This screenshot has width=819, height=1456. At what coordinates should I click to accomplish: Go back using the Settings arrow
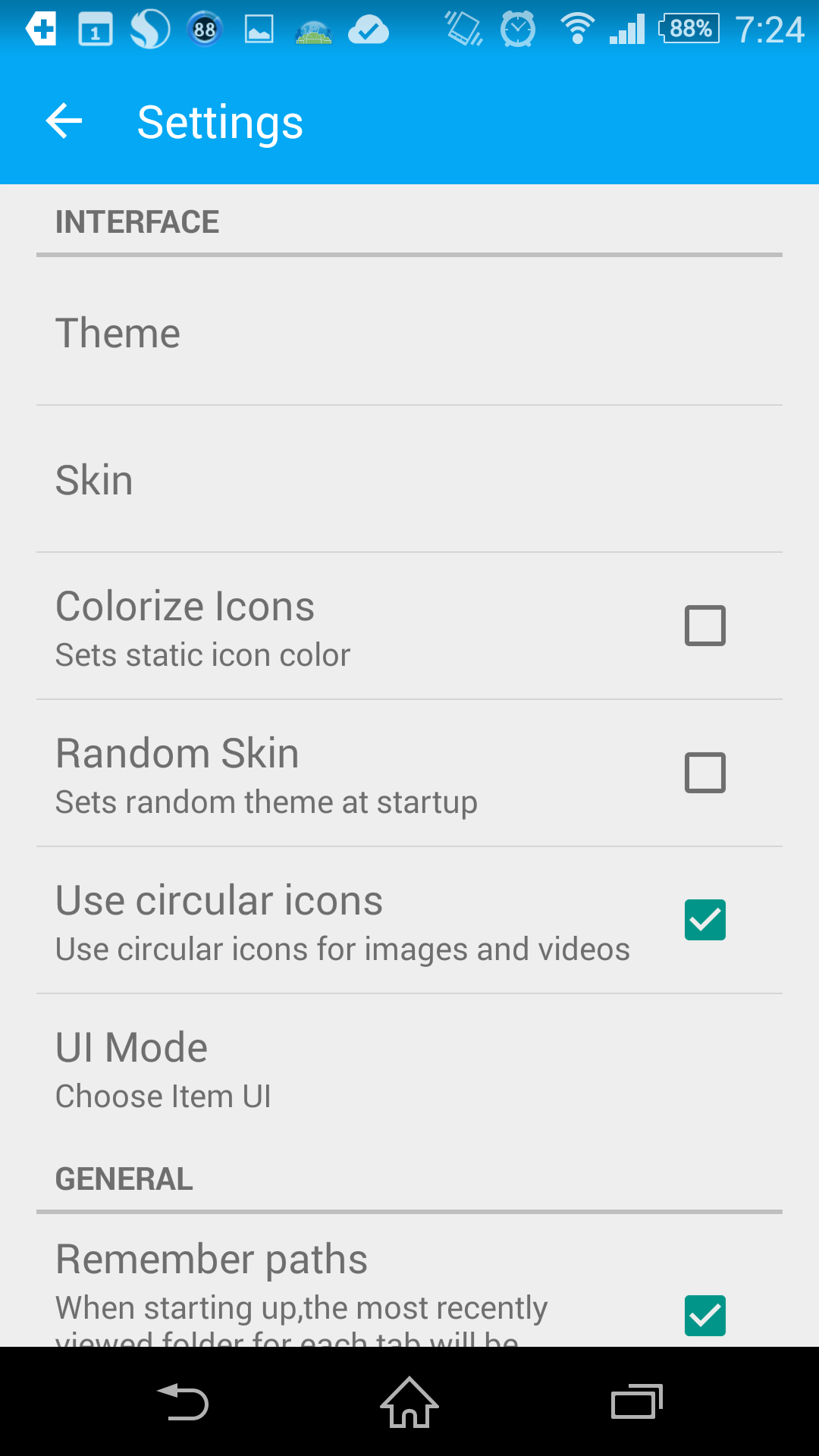pos(64,121)
